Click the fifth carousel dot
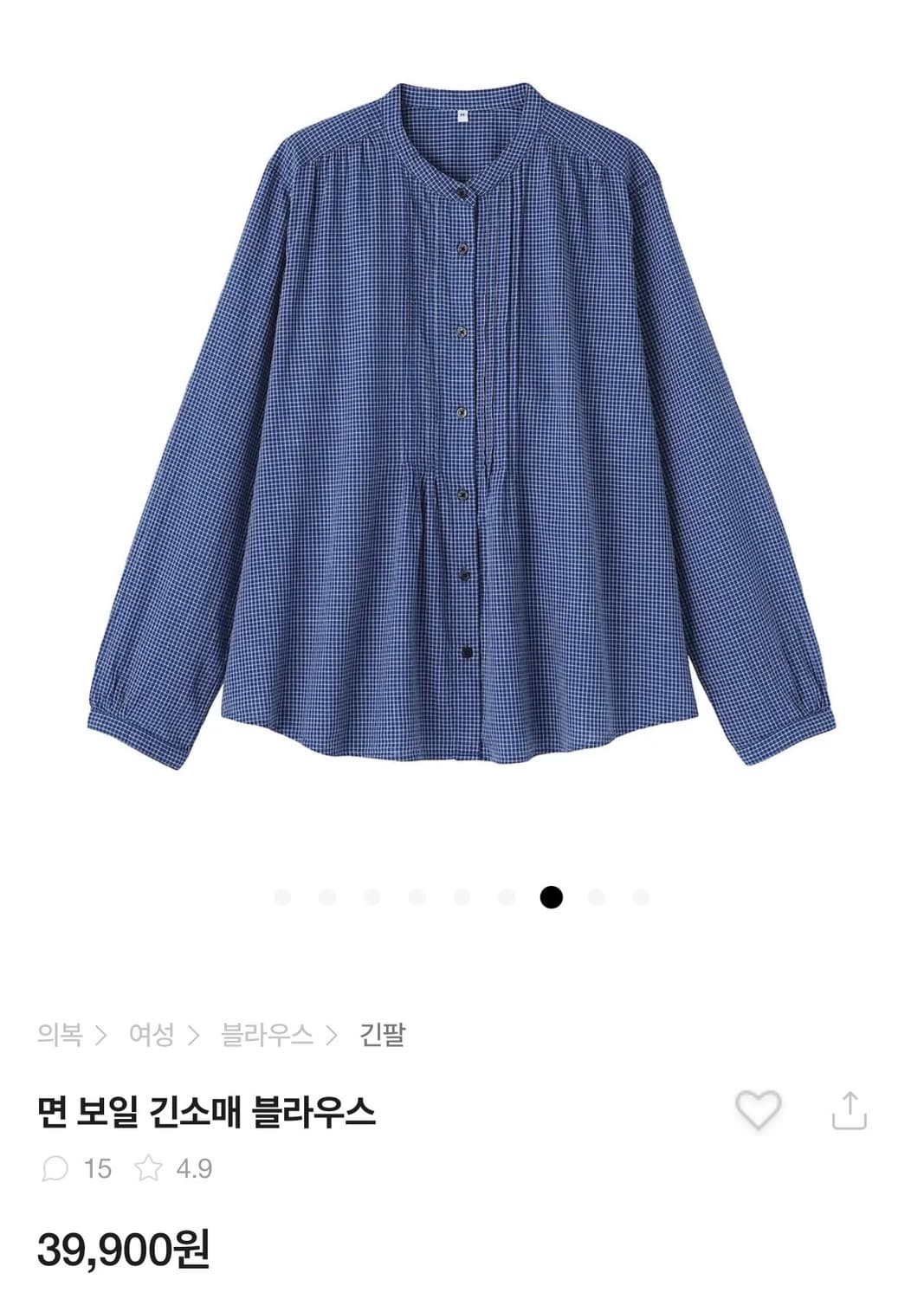Viewport: 924px width, 1299px height. pos(460,901)
